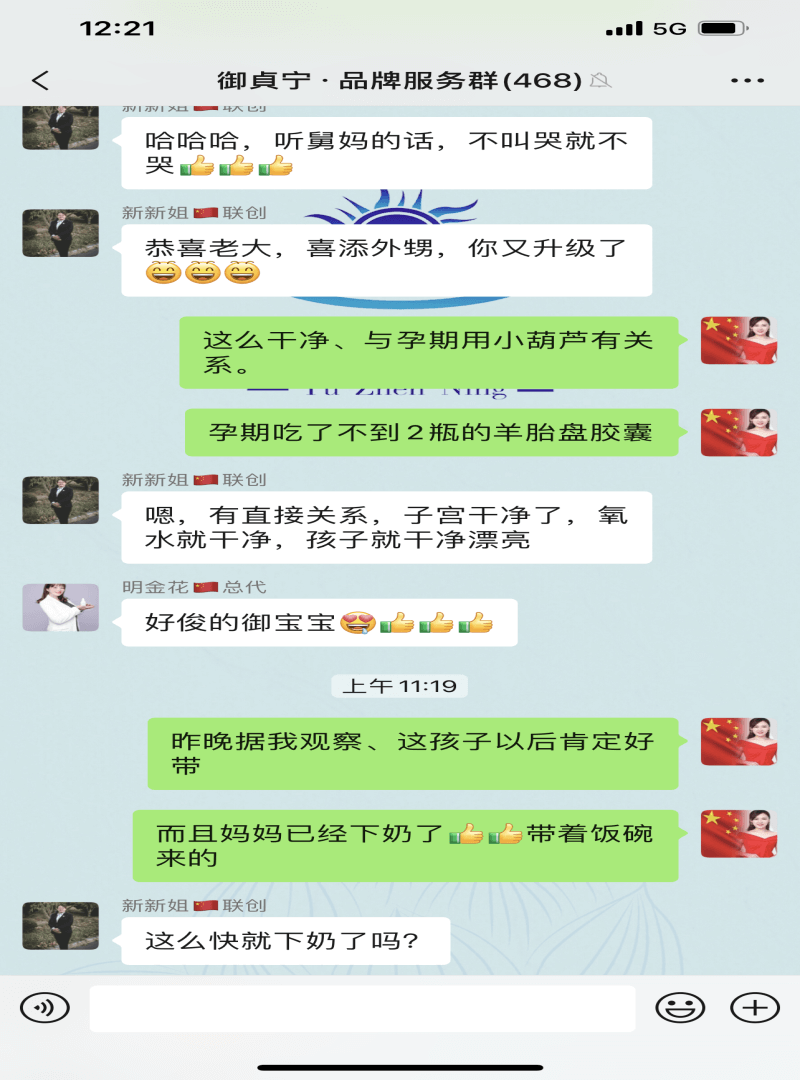Go back from the group chat

coord(40,81)
